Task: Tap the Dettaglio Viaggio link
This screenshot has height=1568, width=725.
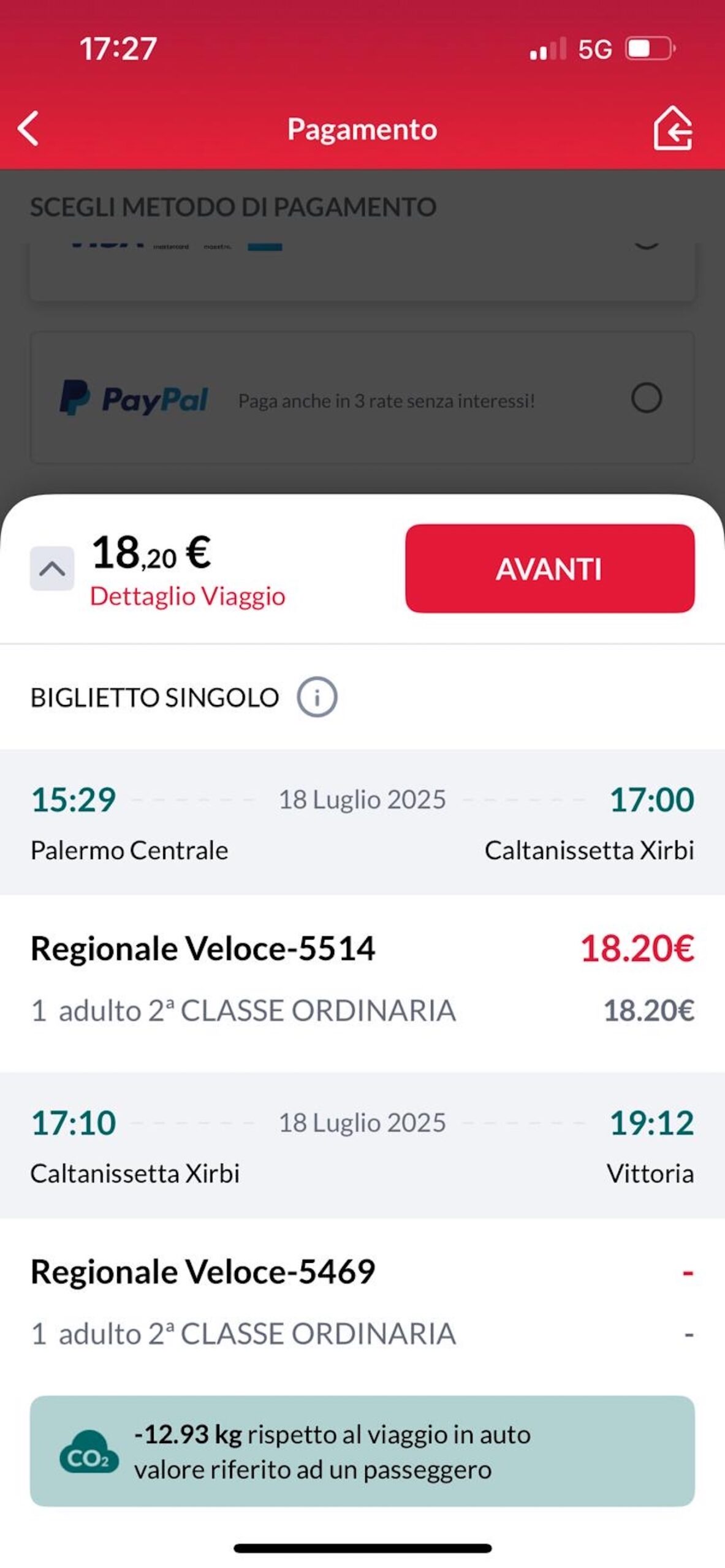Action: (x=188, y=596)
